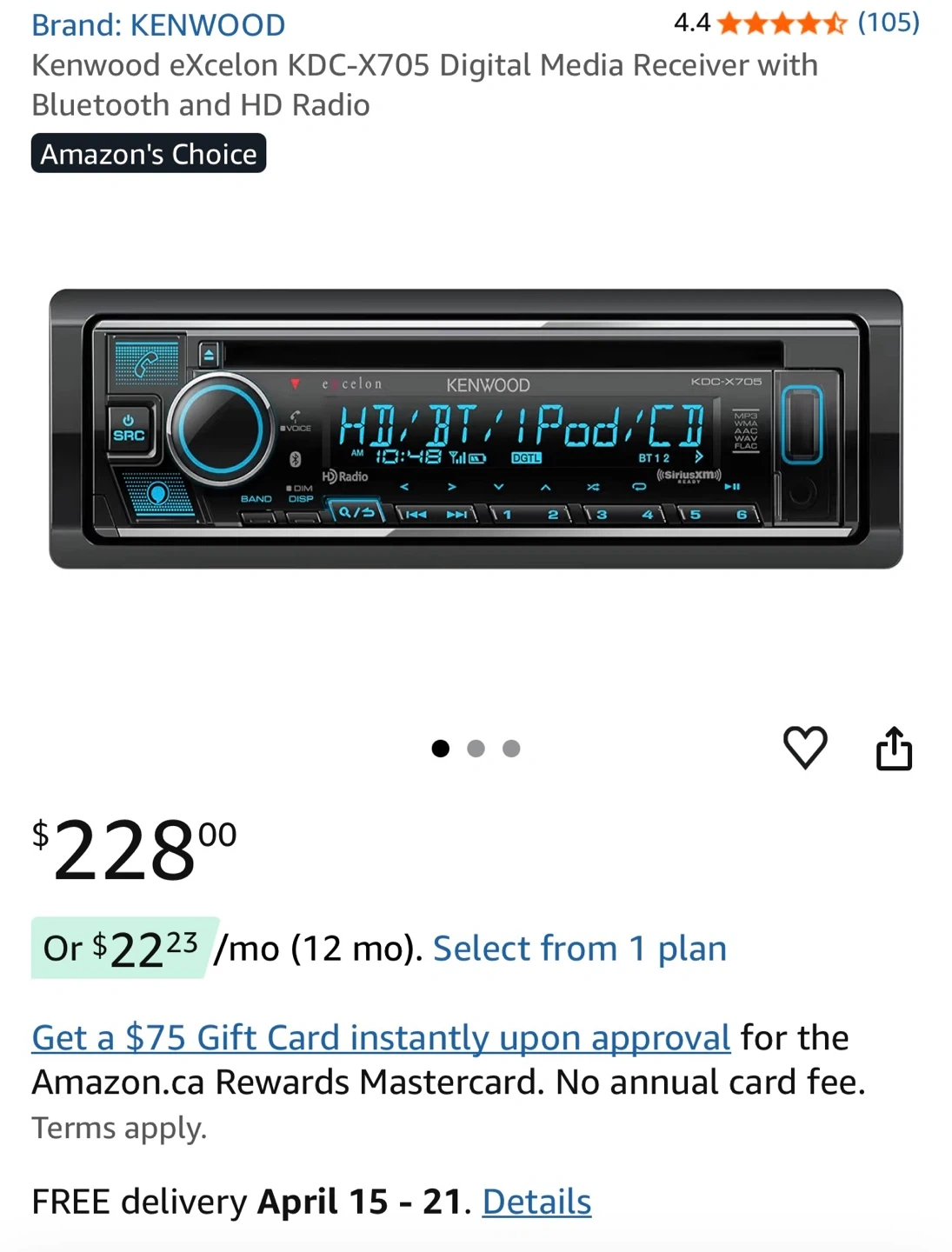Jump to the second product image dot
This screenshot has height=1252, width=952.
[476, 749]
